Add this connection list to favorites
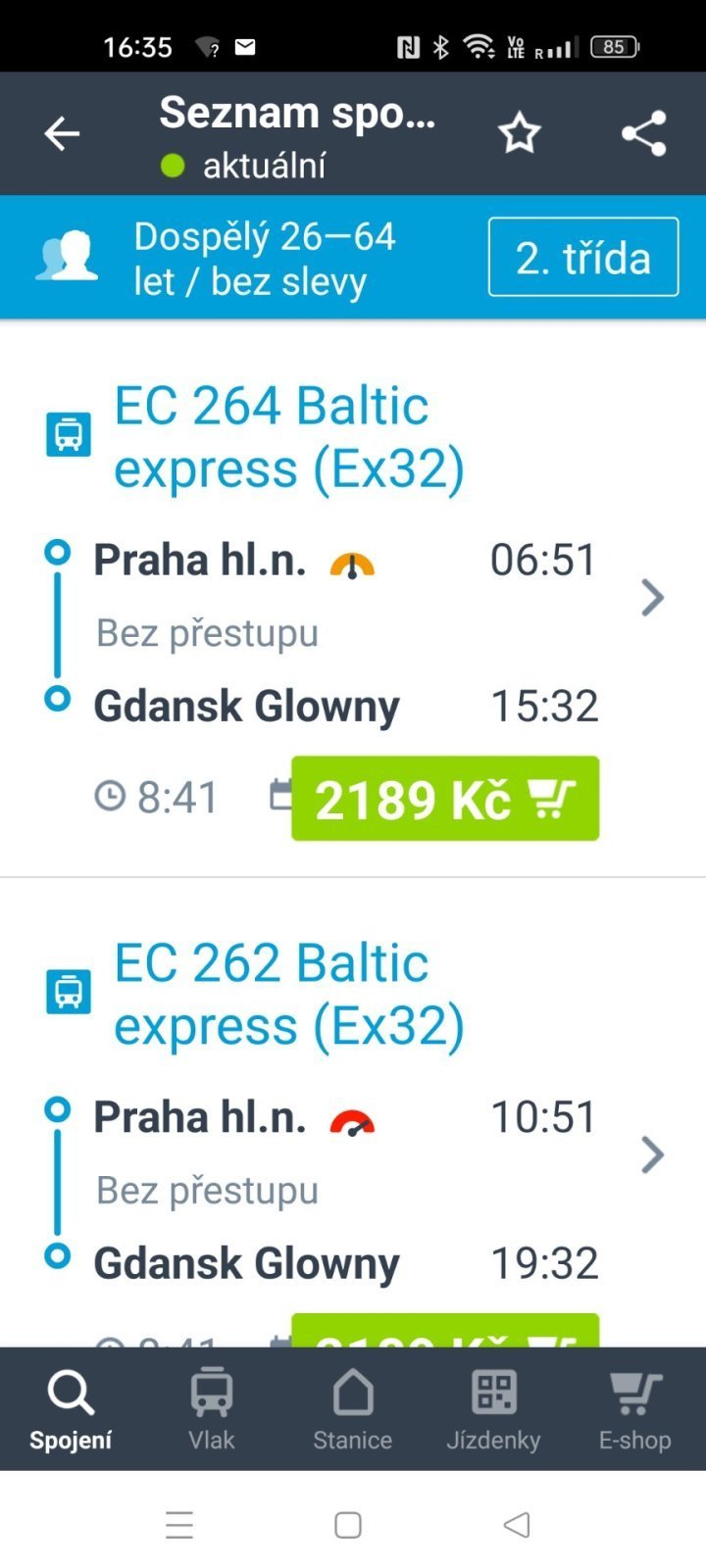The width and height of the screenshot is (706, 1568). click(x=519, y=133)
